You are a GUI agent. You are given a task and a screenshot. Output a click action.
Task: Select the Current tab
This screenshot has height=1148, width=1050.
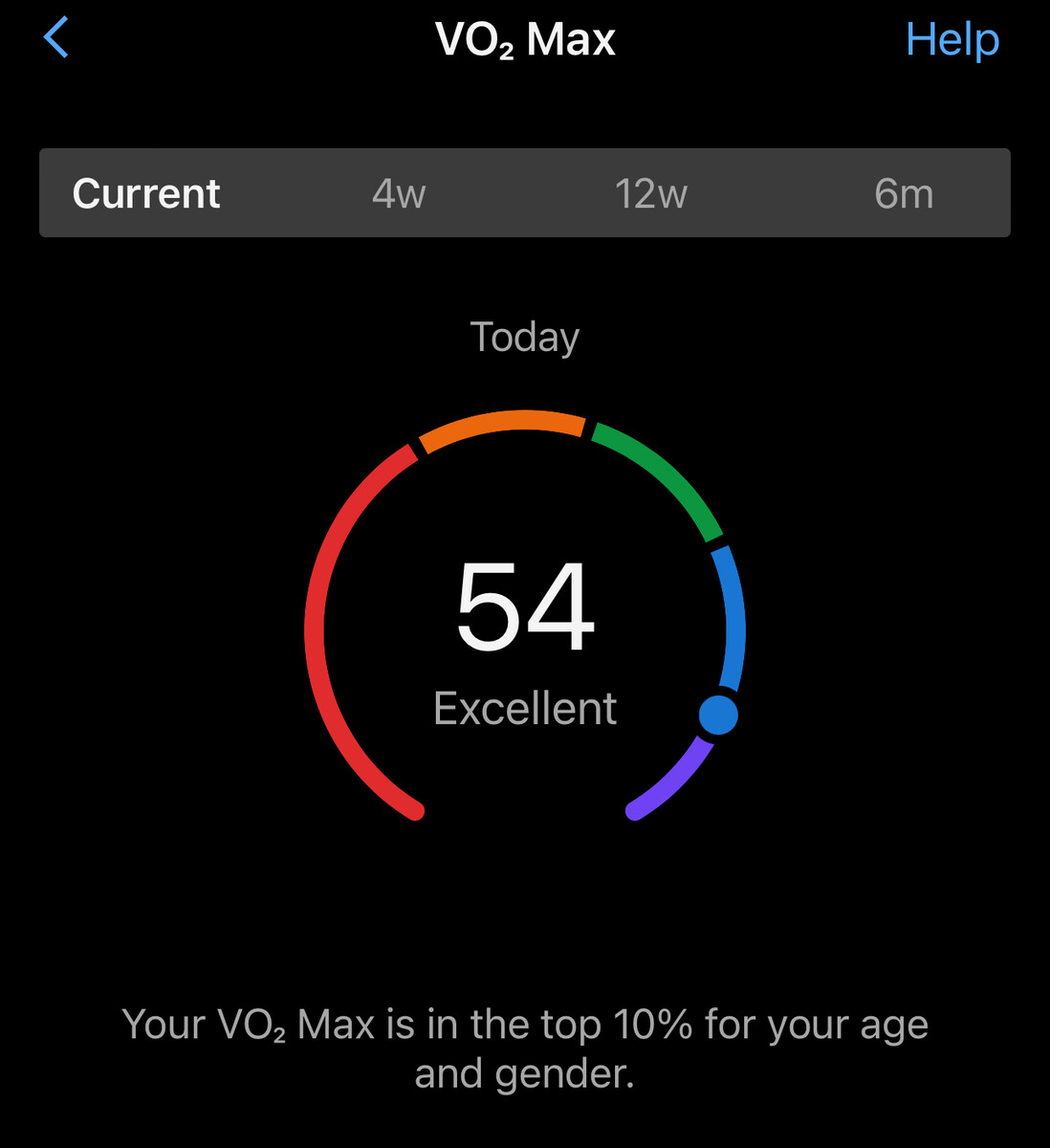click(146, 193)
